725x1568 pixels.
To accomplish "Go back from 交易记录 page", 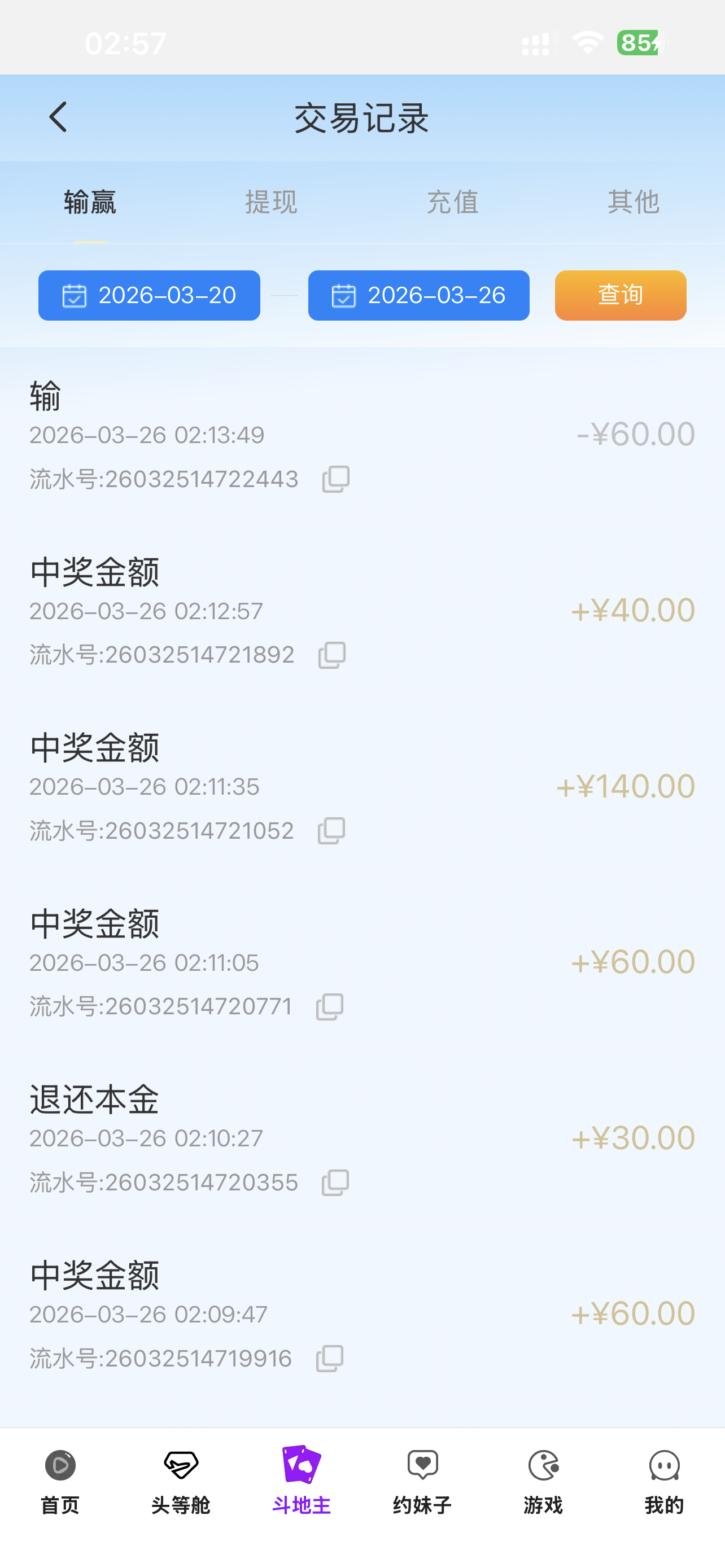I will click(58, 117).
